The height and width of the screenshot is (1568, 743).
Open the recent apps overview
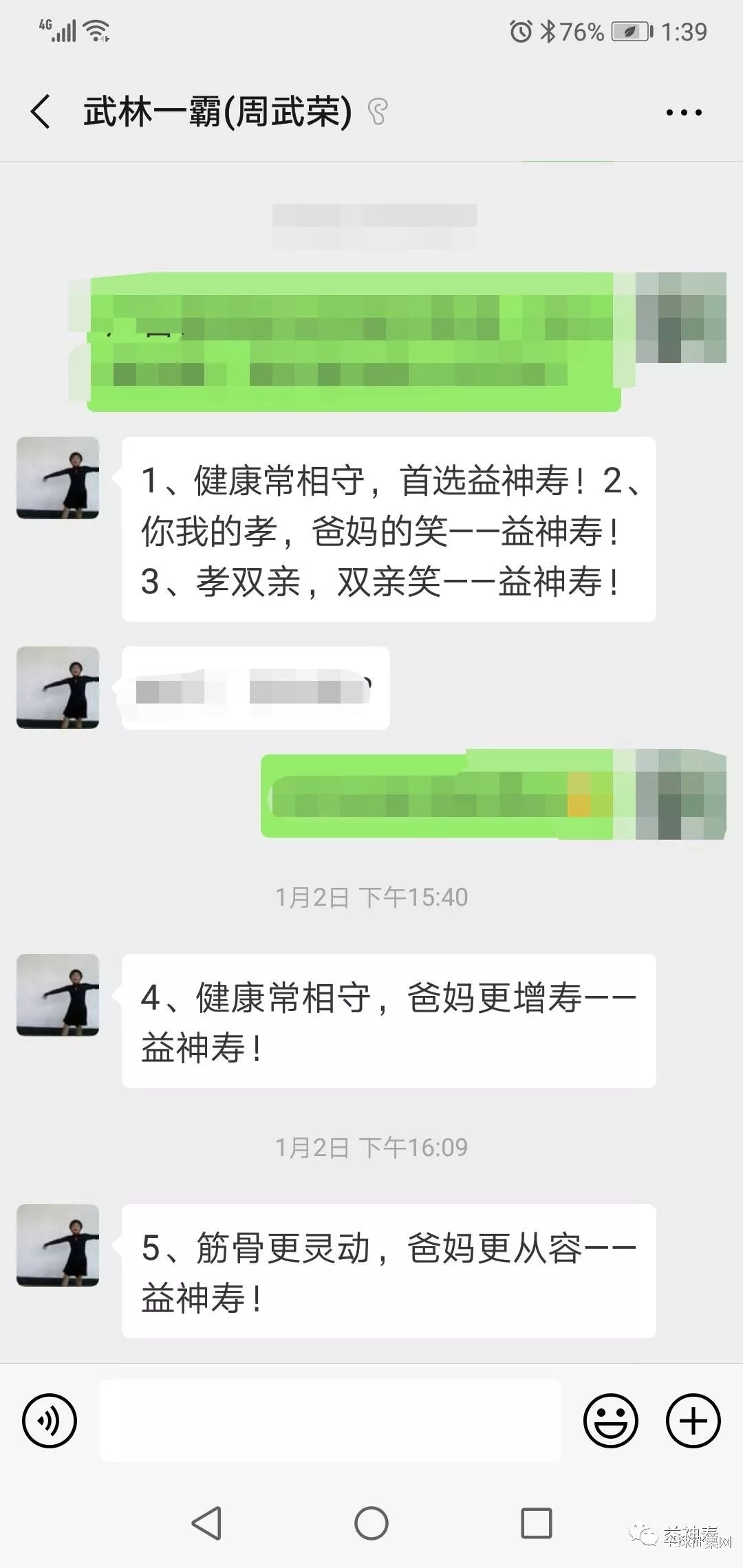(537, 1523)
